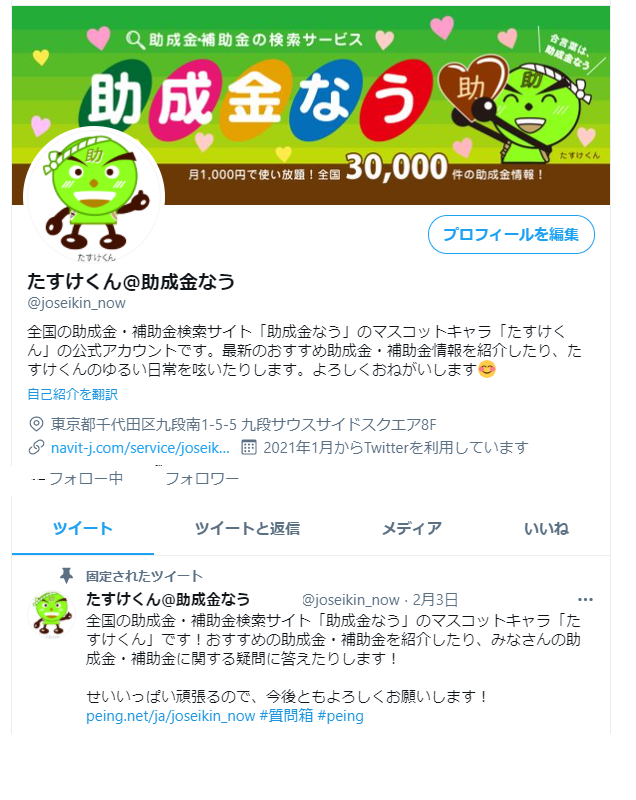Screen dimensions: 636x800
Task: Switch to the ツイート tab
Action: point(83,528)
